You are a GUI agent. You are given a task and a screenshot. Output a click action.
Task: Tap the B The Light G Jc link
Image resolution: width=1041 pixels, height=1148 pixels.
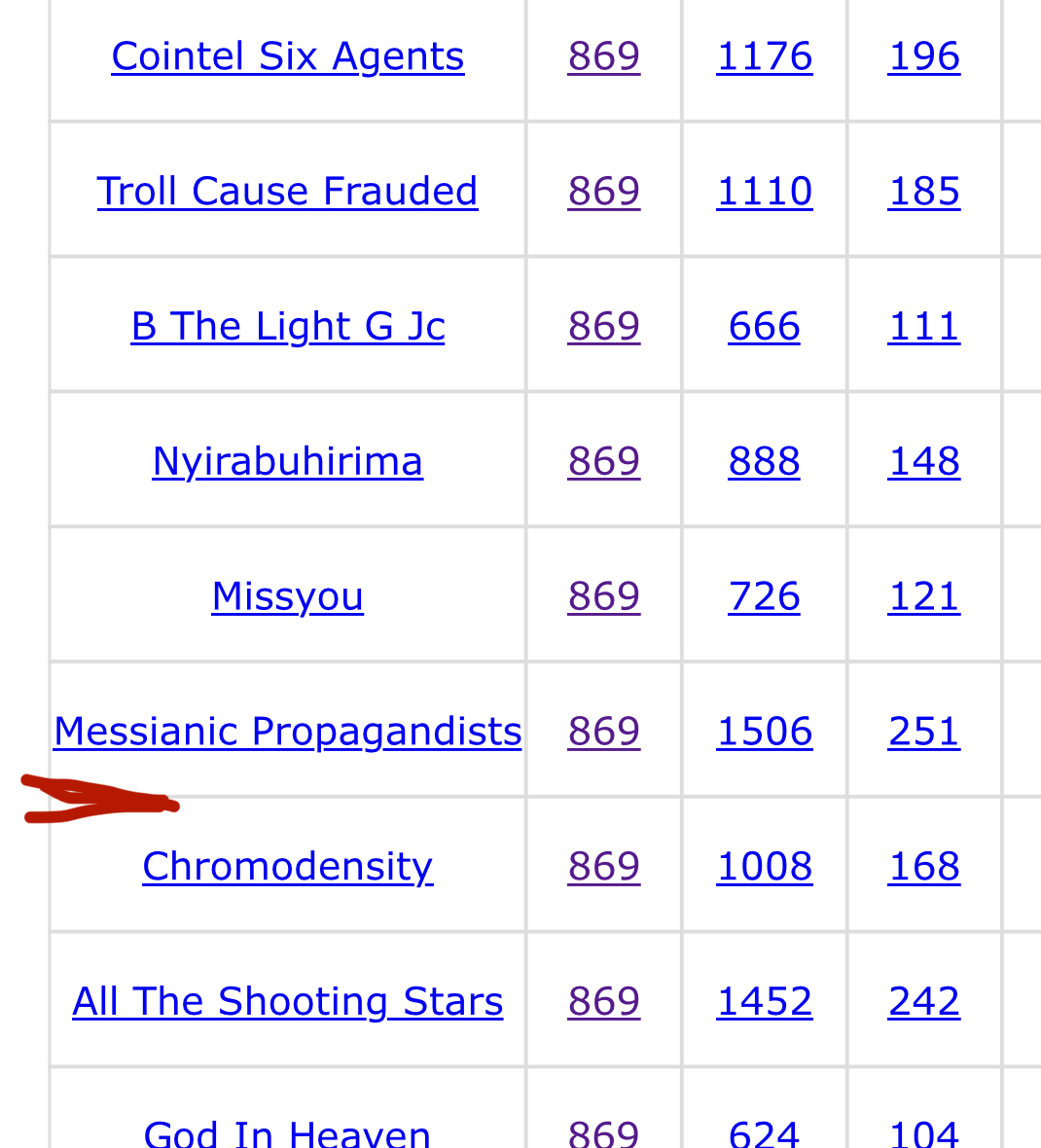click(287, 327)
